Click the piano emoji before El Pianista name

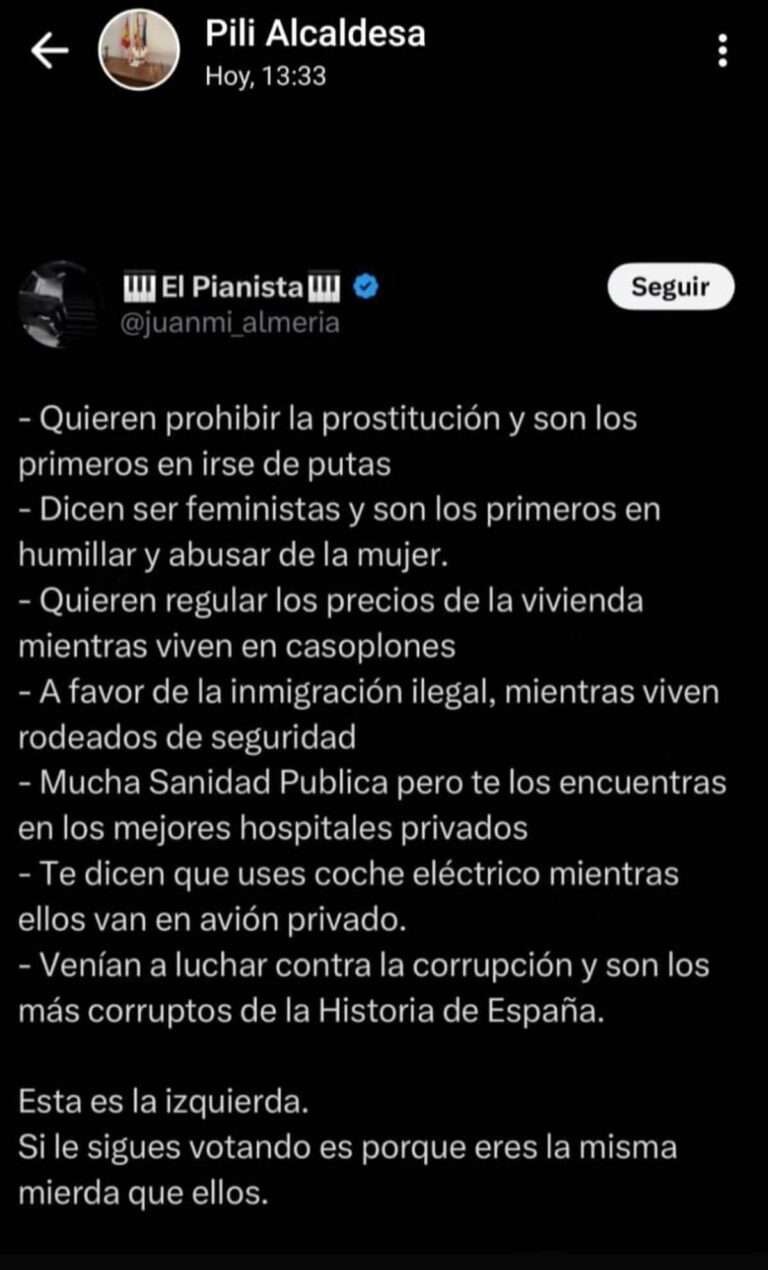(139, 285)
